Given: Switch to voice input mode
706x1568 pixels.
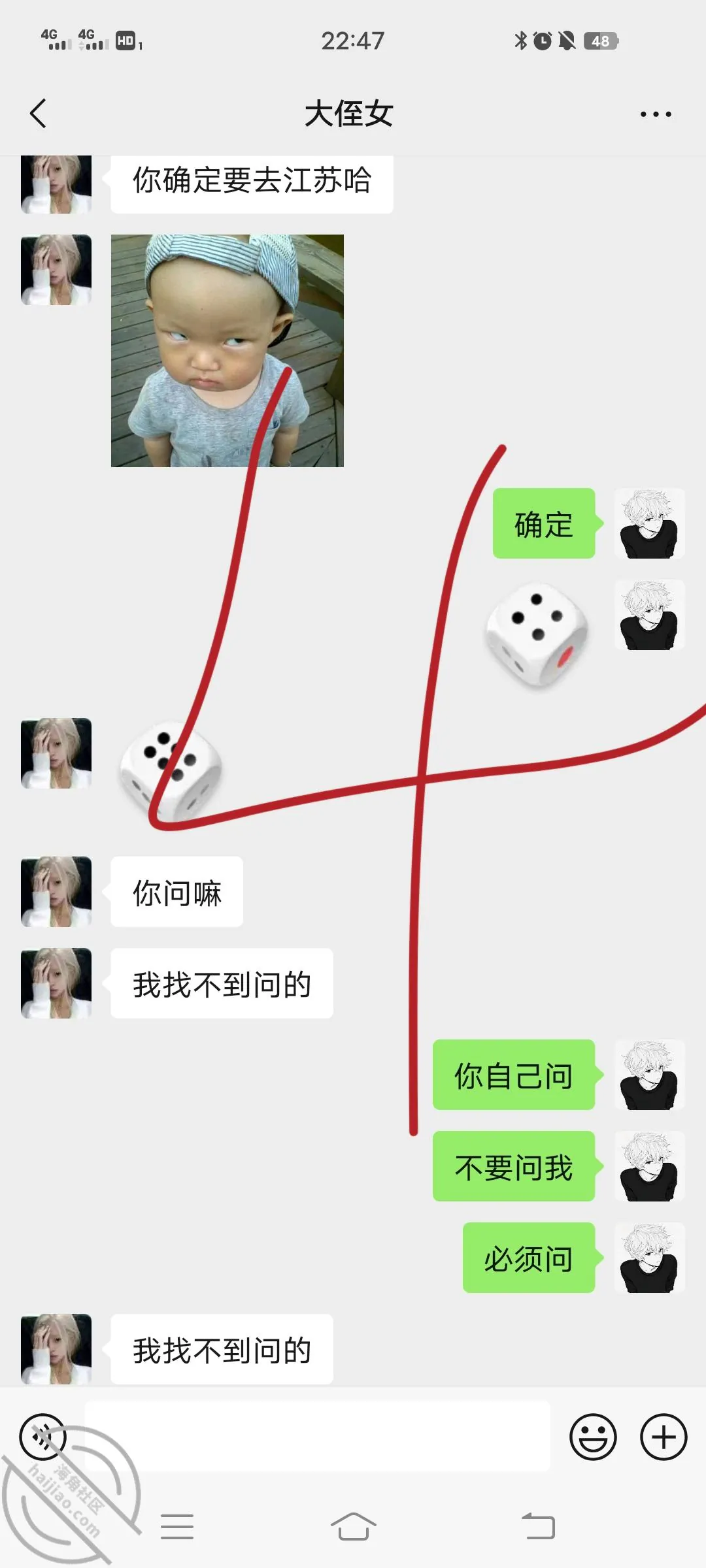Looking at the screenshot, I should coord(43,1437).
